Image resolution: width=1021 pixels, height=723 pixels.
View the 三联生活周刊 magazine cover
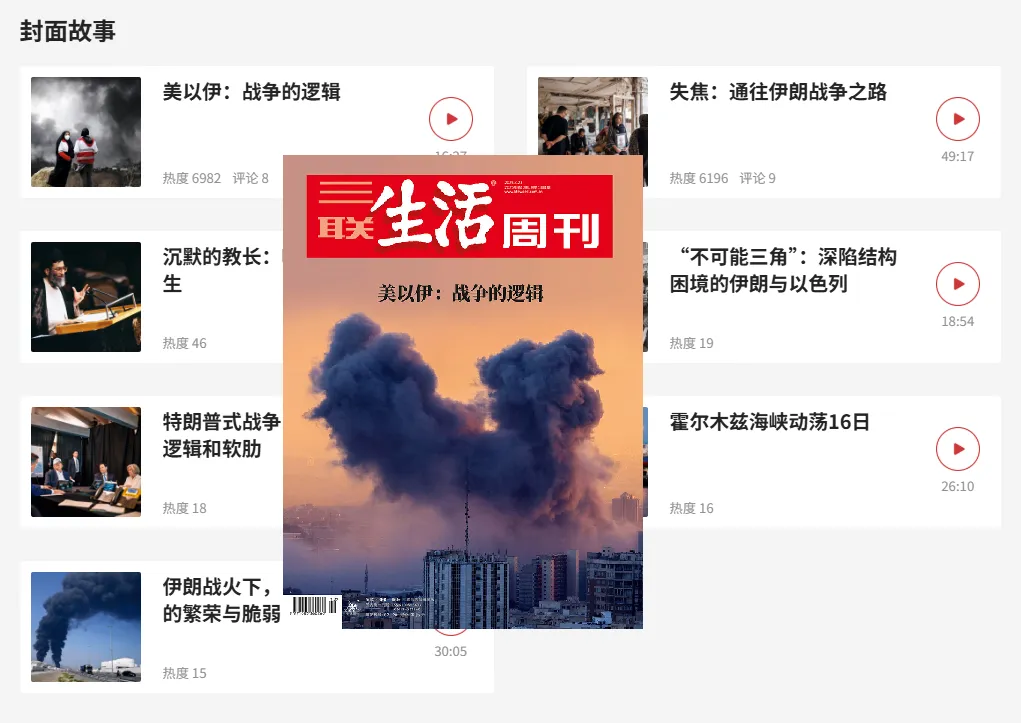(x=462, y=390)
